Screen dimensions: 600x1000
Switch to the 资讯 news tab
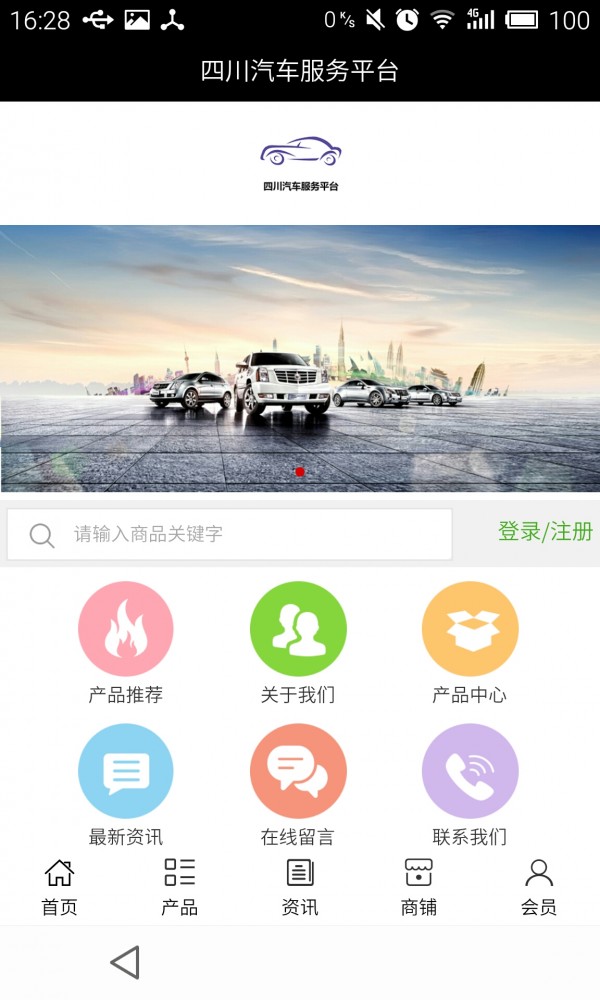pyautogui.click(x=300, y=886)
